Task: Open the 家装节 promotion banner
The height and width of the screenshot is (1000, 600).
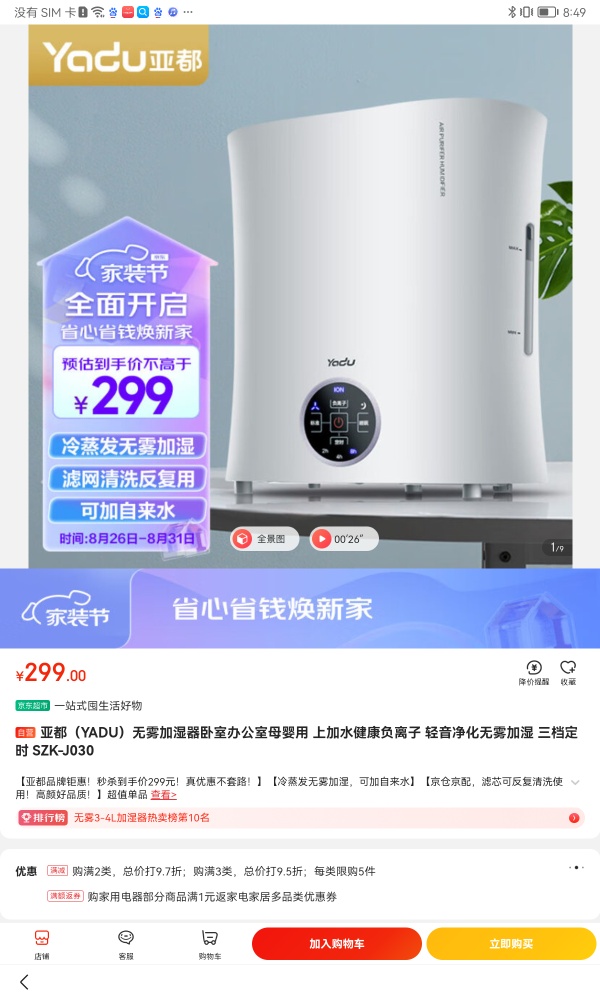Action: 300,609
